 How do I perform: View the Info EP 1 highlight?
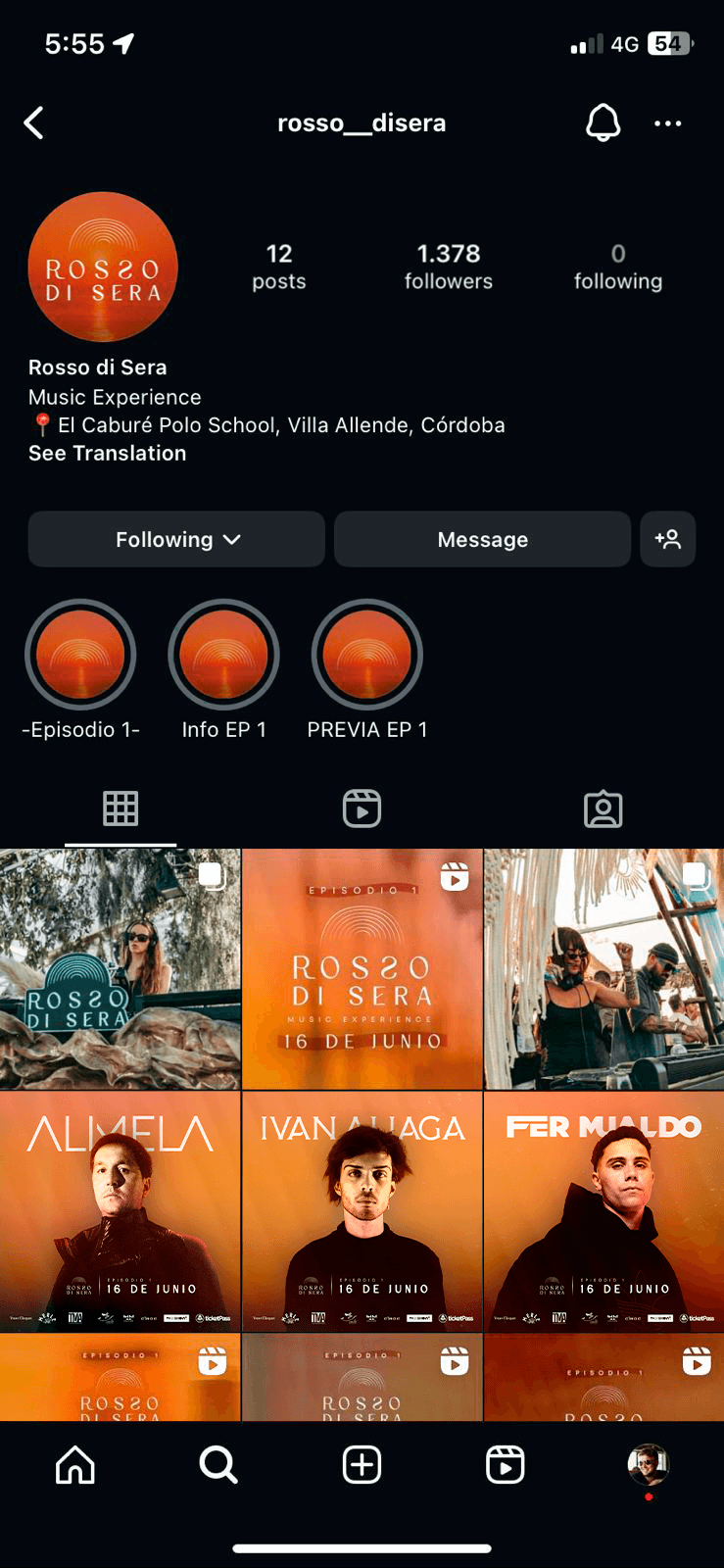223,655
